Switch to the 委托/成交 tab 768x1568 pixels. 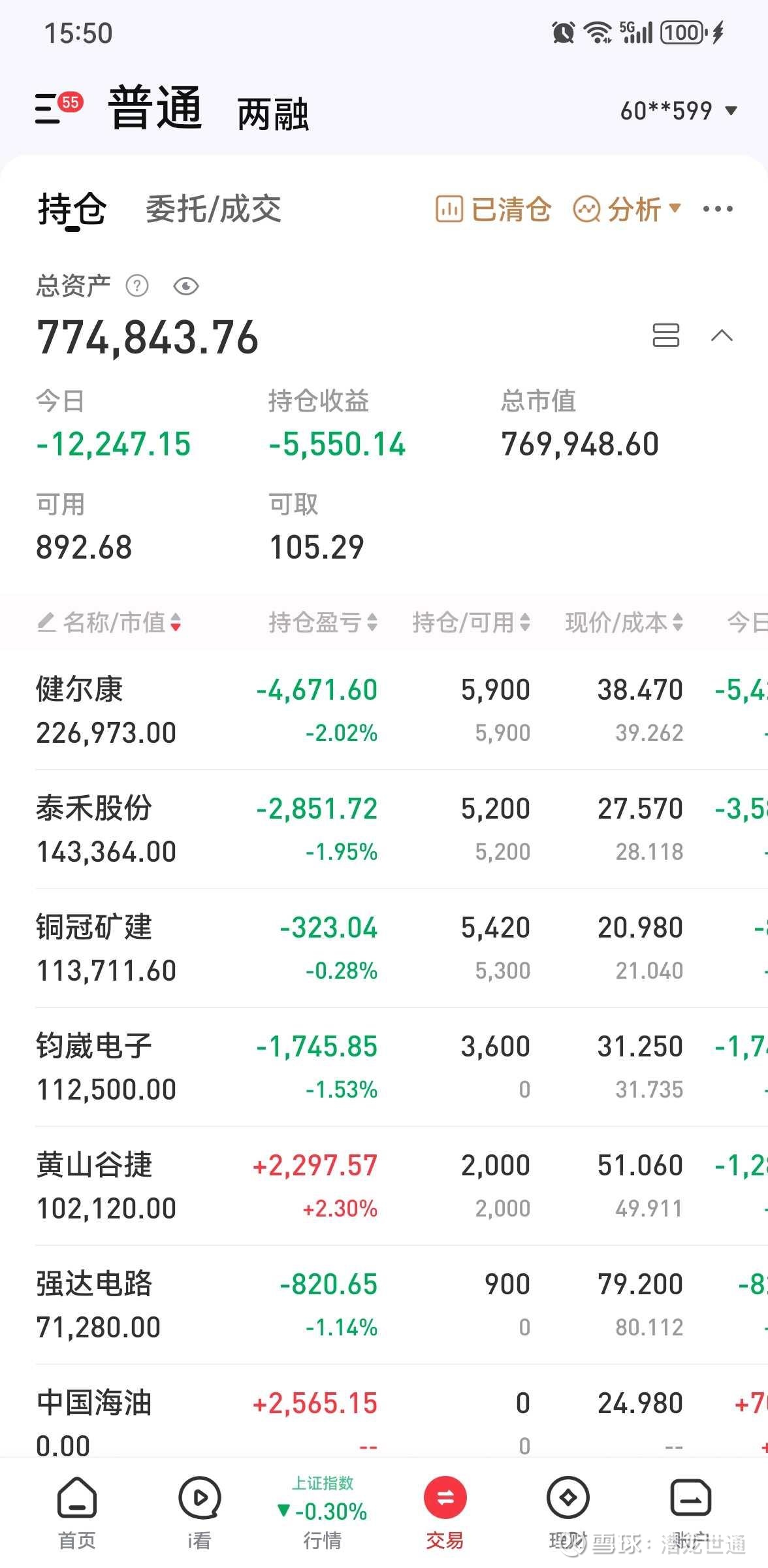(213, 210)
